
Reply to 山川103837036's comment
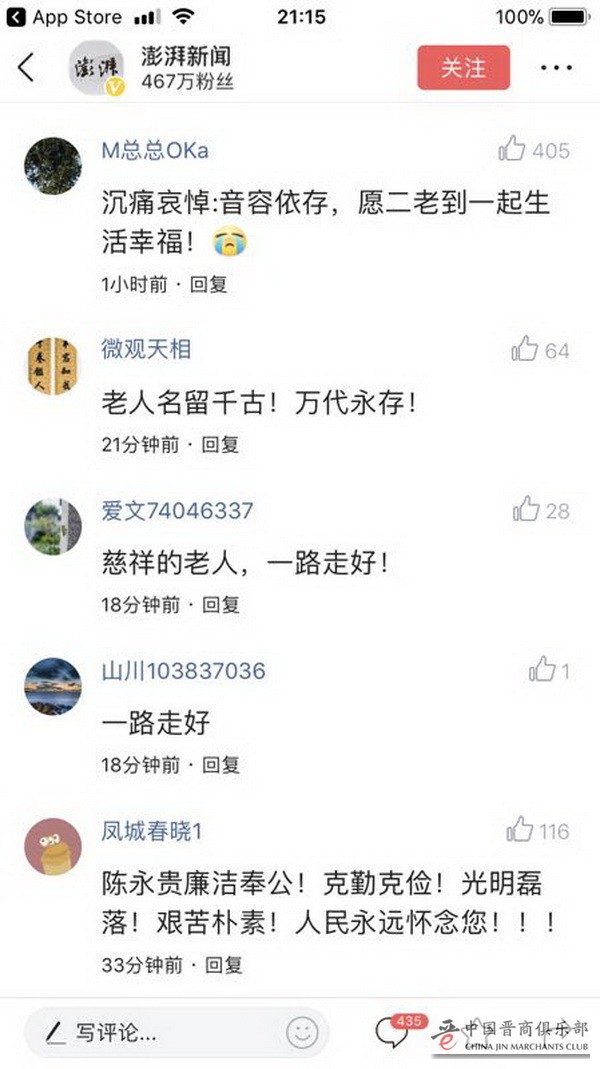221,765
